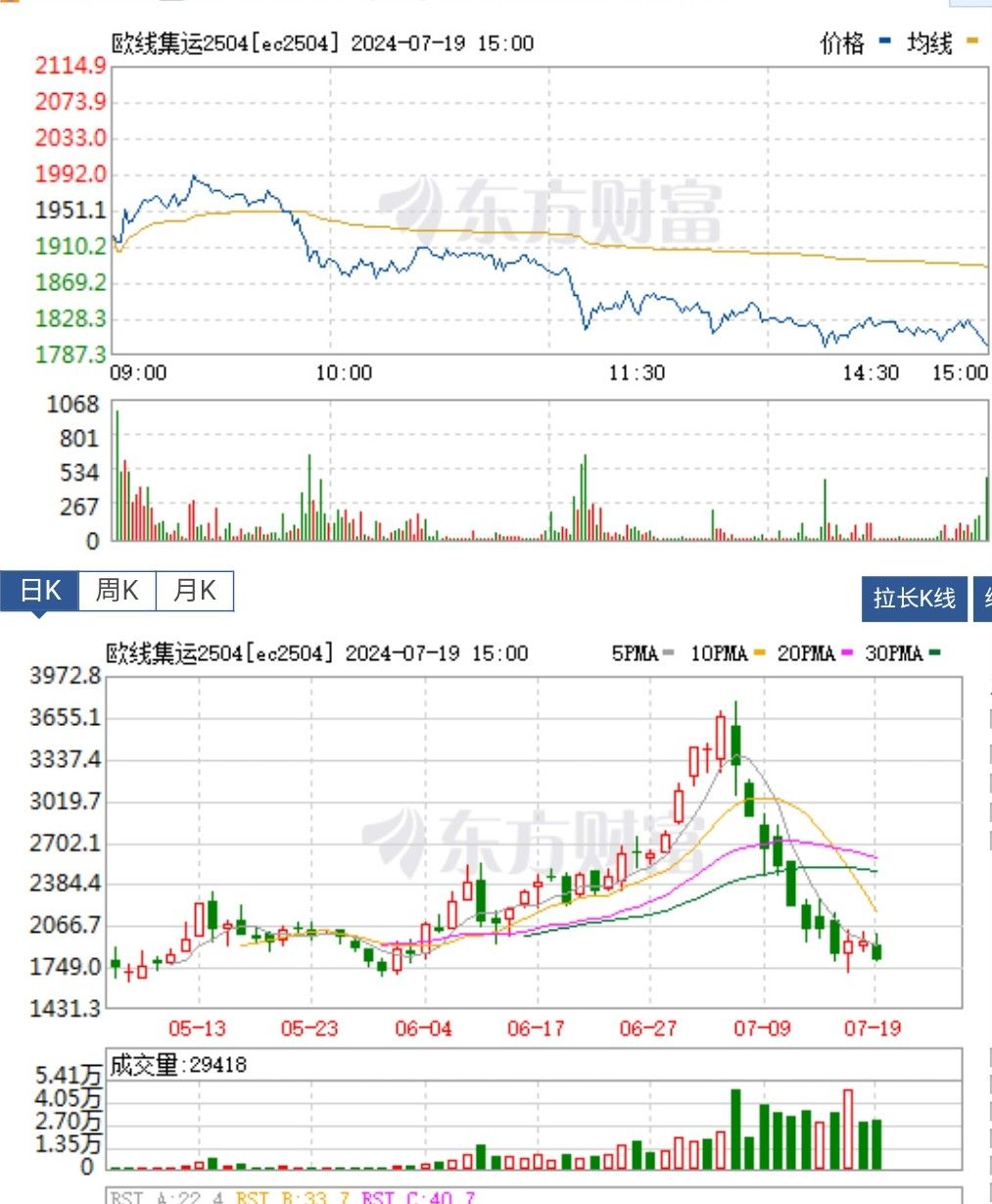Switch to the 周K chart tab
The image size is (992, 1204).
coord(117,591)
